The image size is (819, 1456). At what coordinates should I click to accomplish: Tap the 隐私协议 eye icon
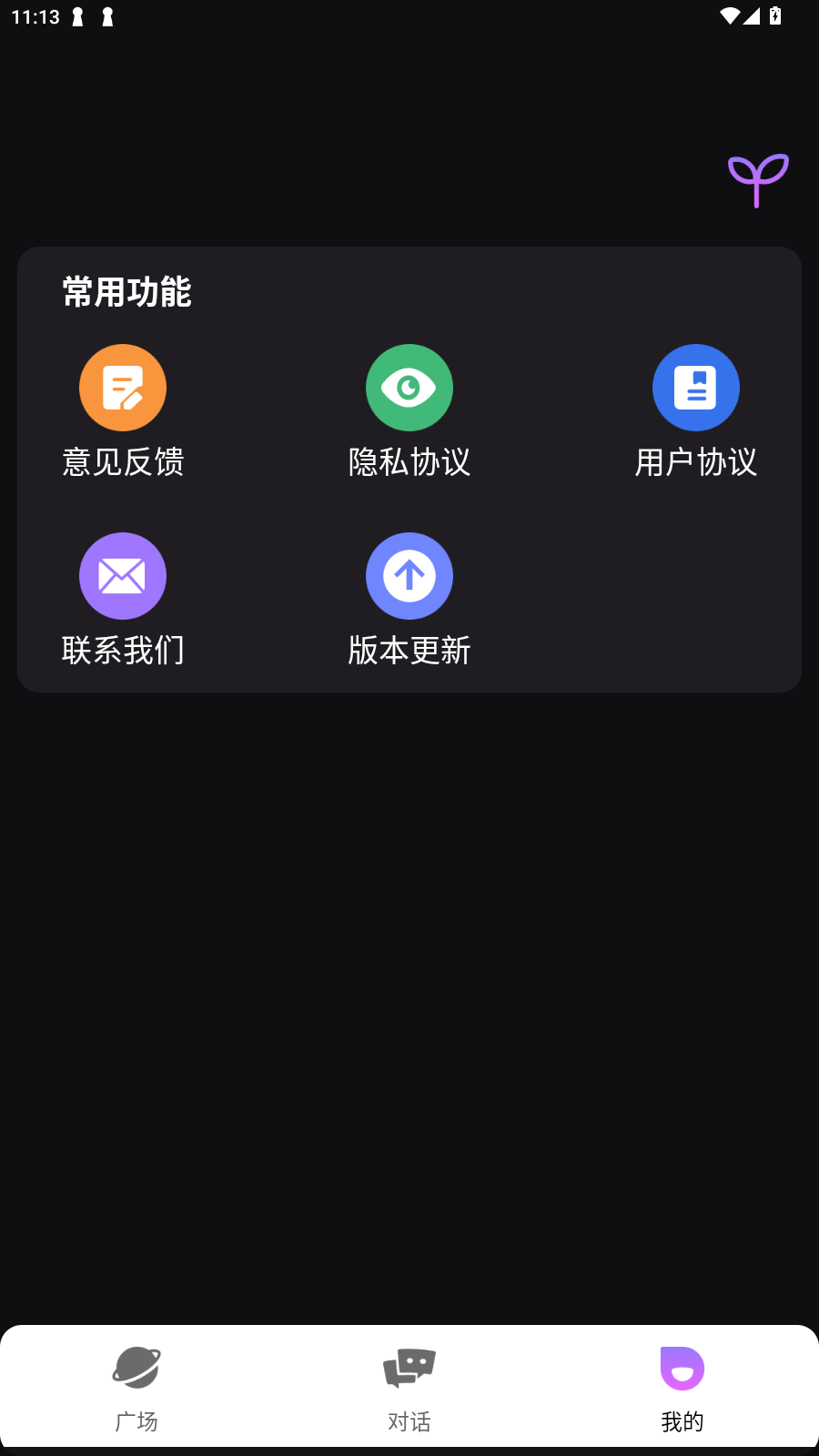coord(409,387)
